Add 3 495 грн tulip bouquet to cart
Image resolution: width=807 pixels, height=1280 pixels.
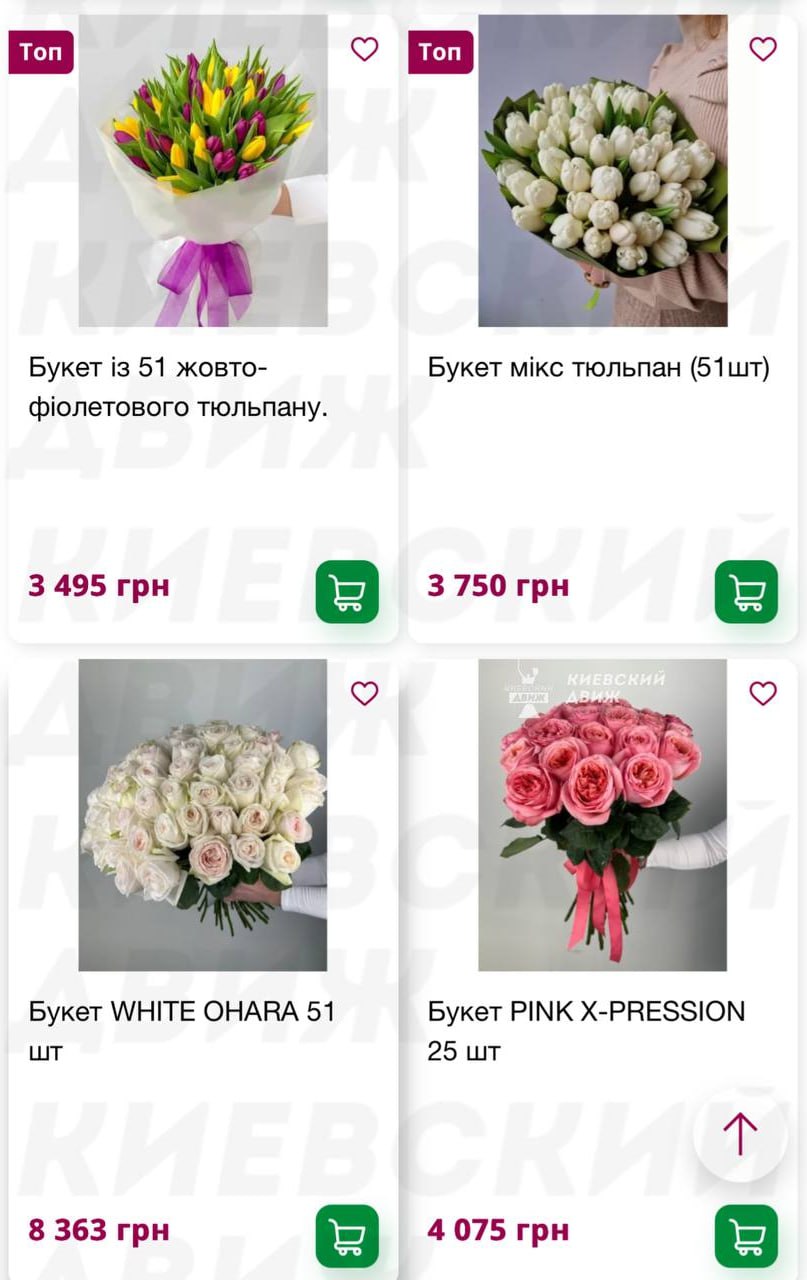click(x=347, y=592)
